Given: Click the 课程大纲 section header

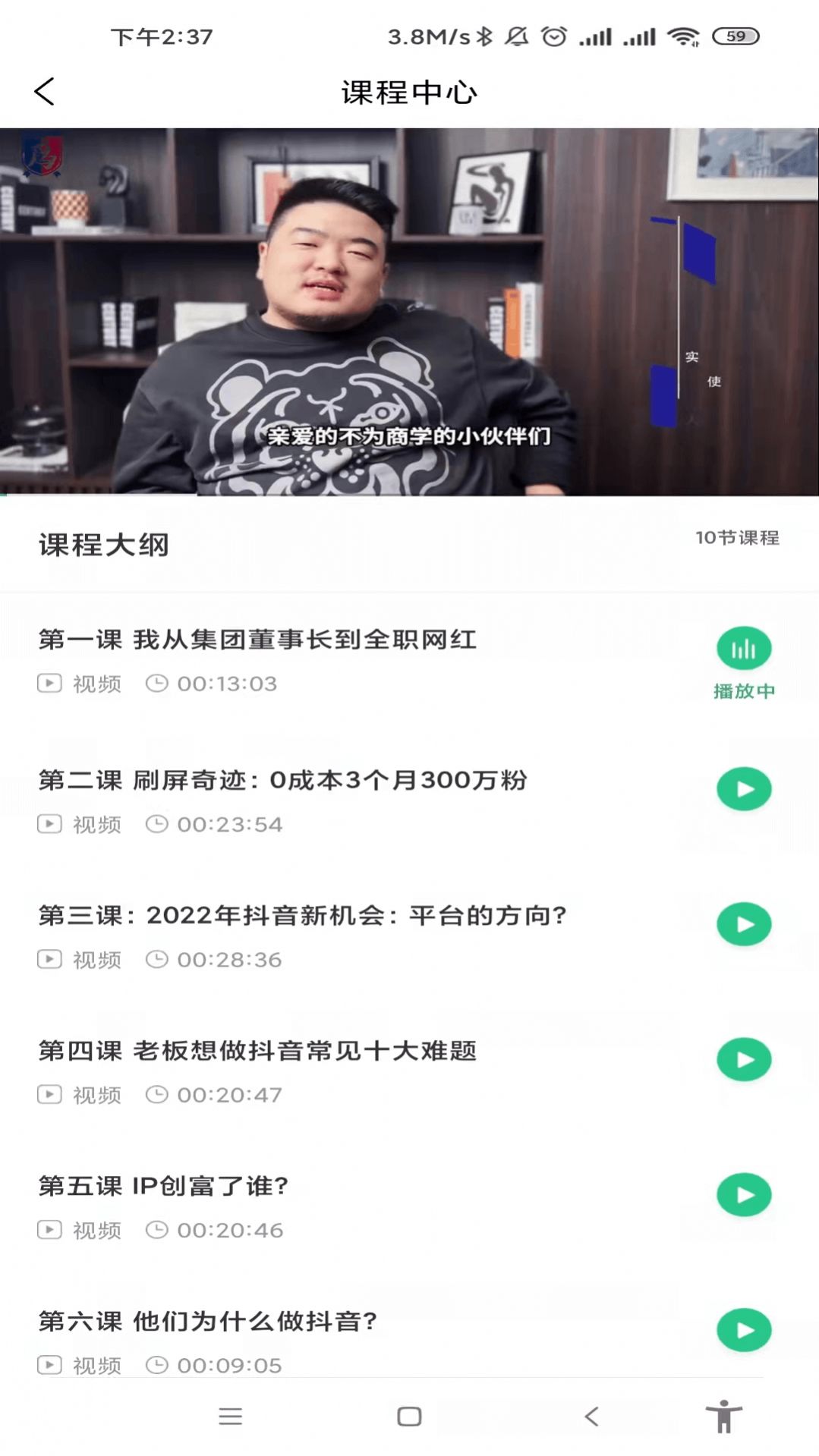Looking at the screenshot, I should coord(105,543).
